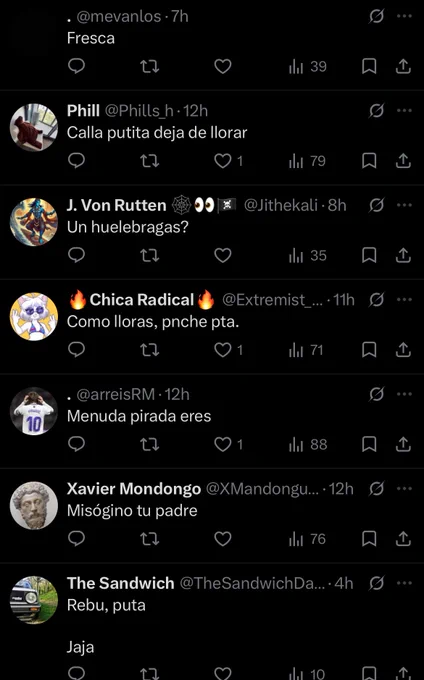Like Xavier Mondongo's reply
Viewport: 424px width, 680px height.
222,539
